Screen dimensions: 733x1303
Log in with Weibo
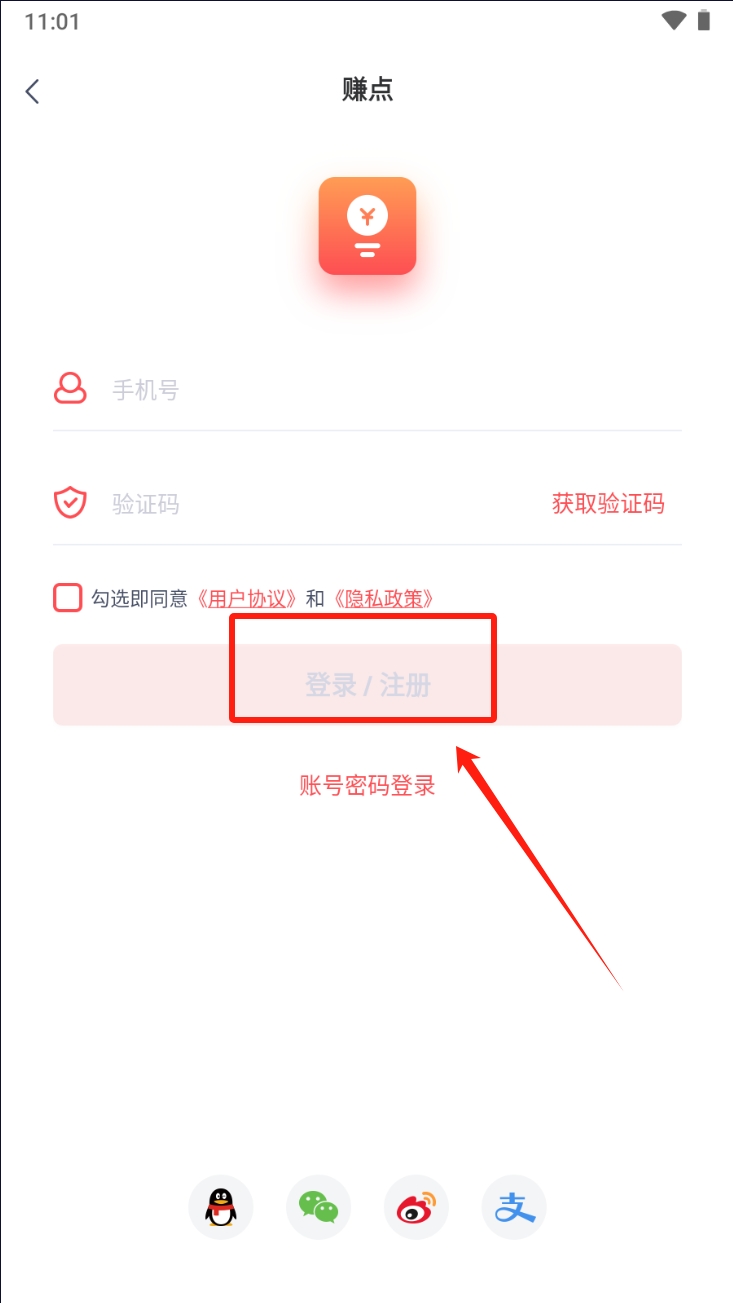tap(416, 1207)
